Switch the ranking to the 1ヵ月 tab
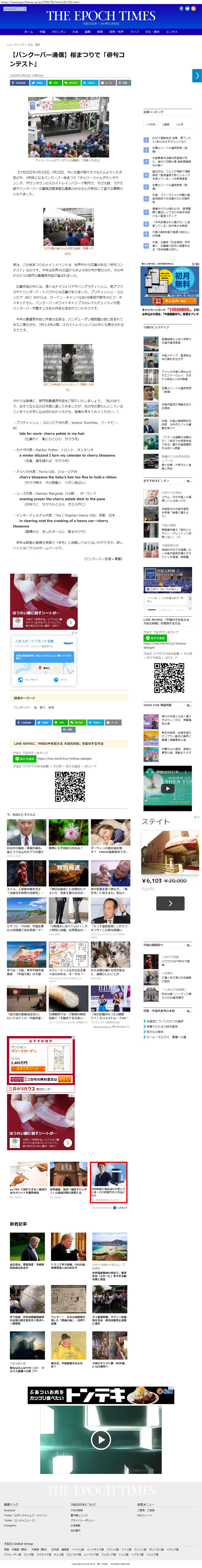 [x=179, y=124]
